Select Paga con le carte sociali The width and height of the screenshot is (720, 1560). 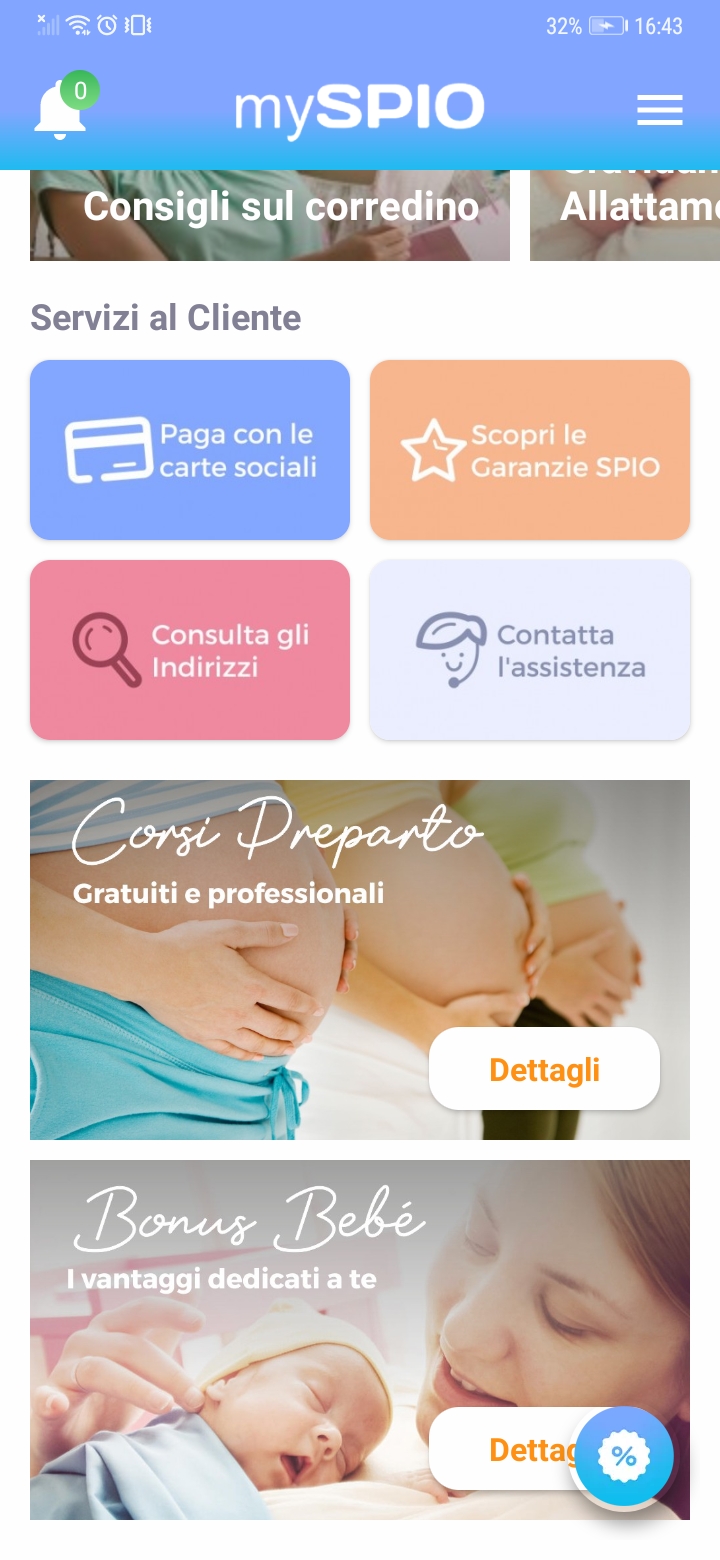[190, 450]
